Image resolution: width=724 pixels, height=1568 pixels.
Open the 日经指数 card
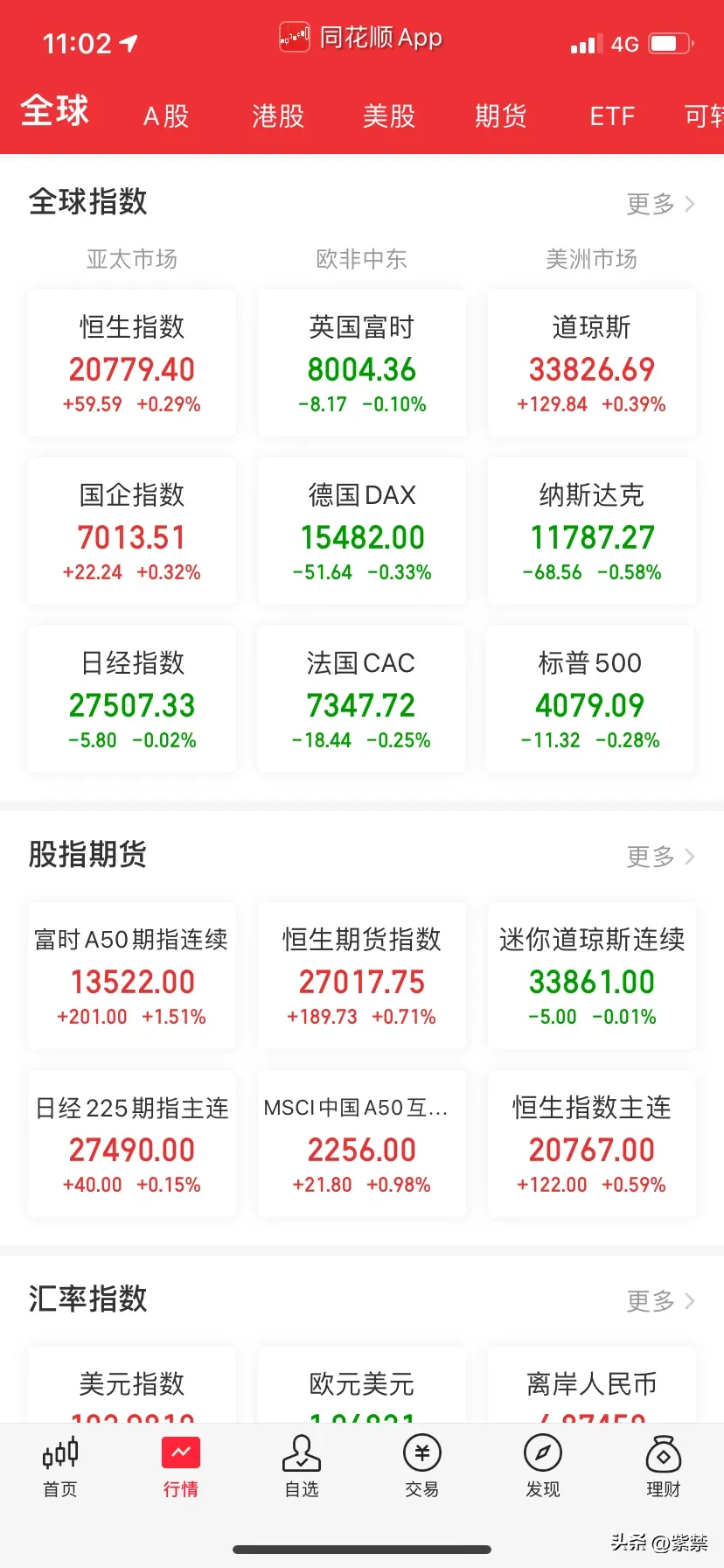(x=132, y=699)
